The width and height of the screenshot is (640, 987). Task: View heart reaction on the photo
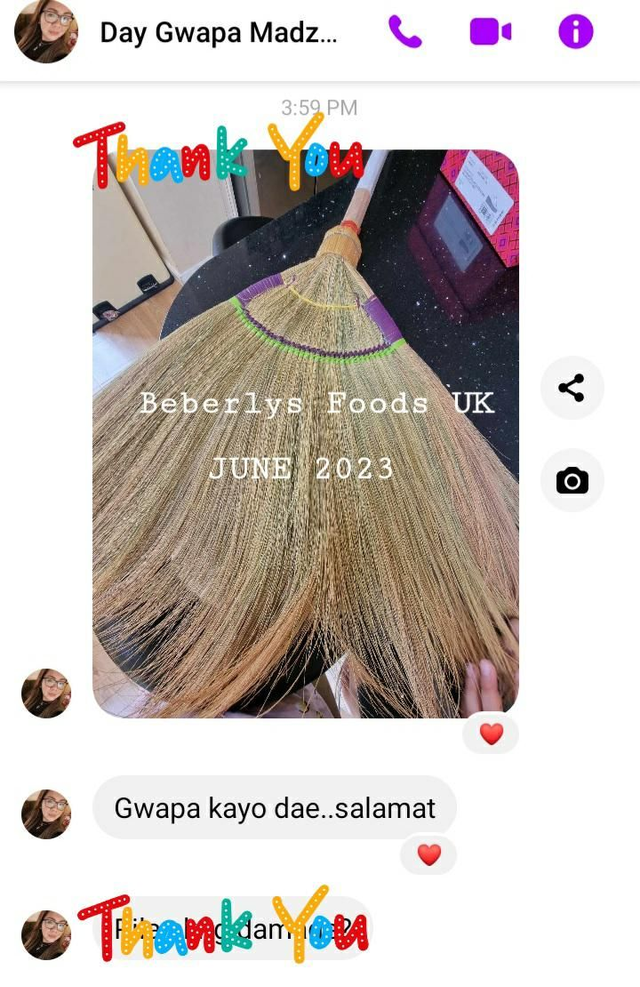pyautogui.click(x=491, y=734)
